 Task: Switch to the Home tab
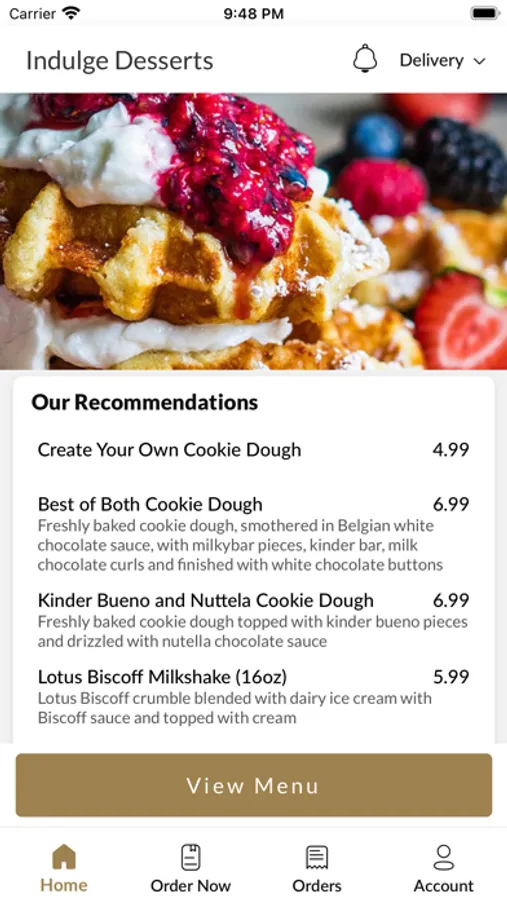point(64,868)
